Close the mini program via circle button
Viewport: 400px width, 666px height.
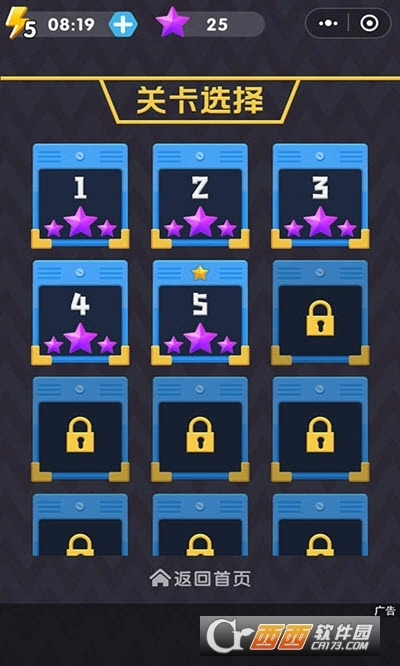[x=369, y=23]
